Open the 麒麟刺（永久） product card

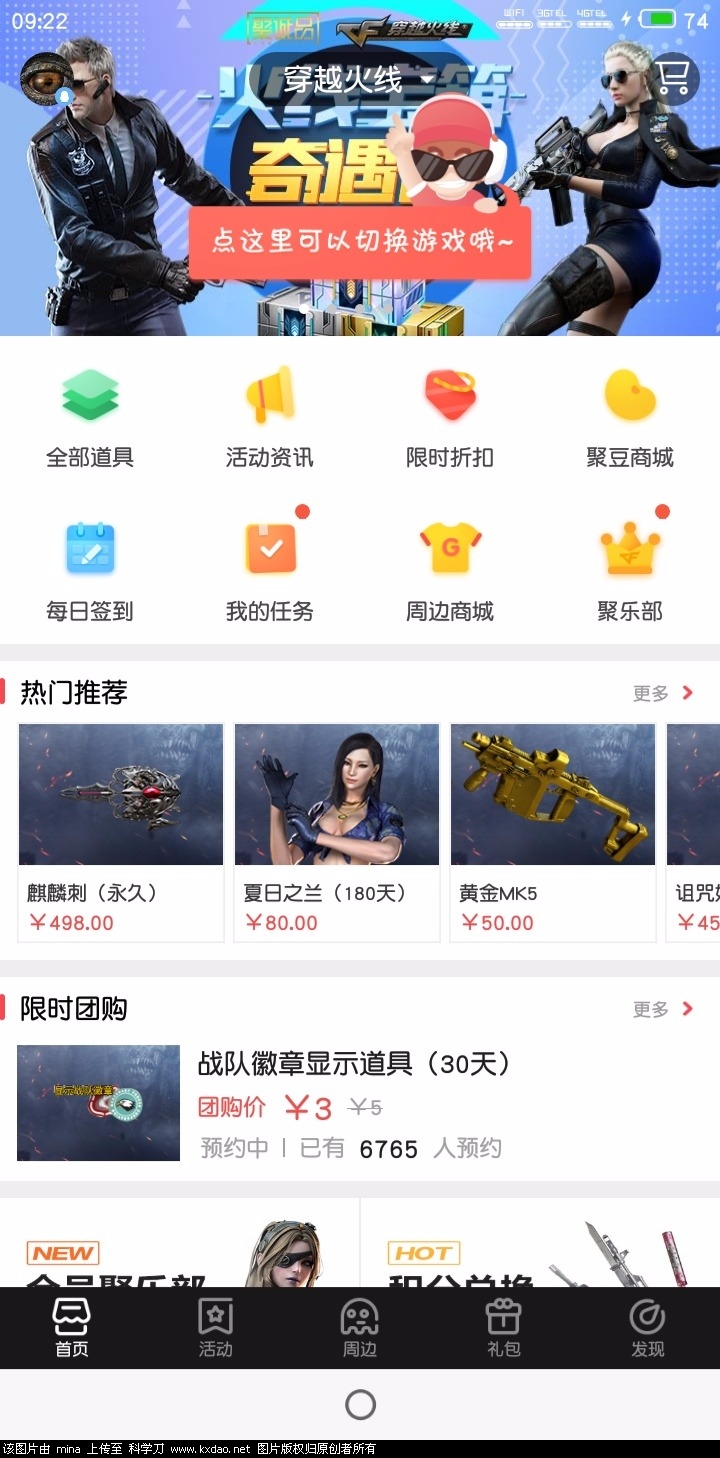[121, 832]
